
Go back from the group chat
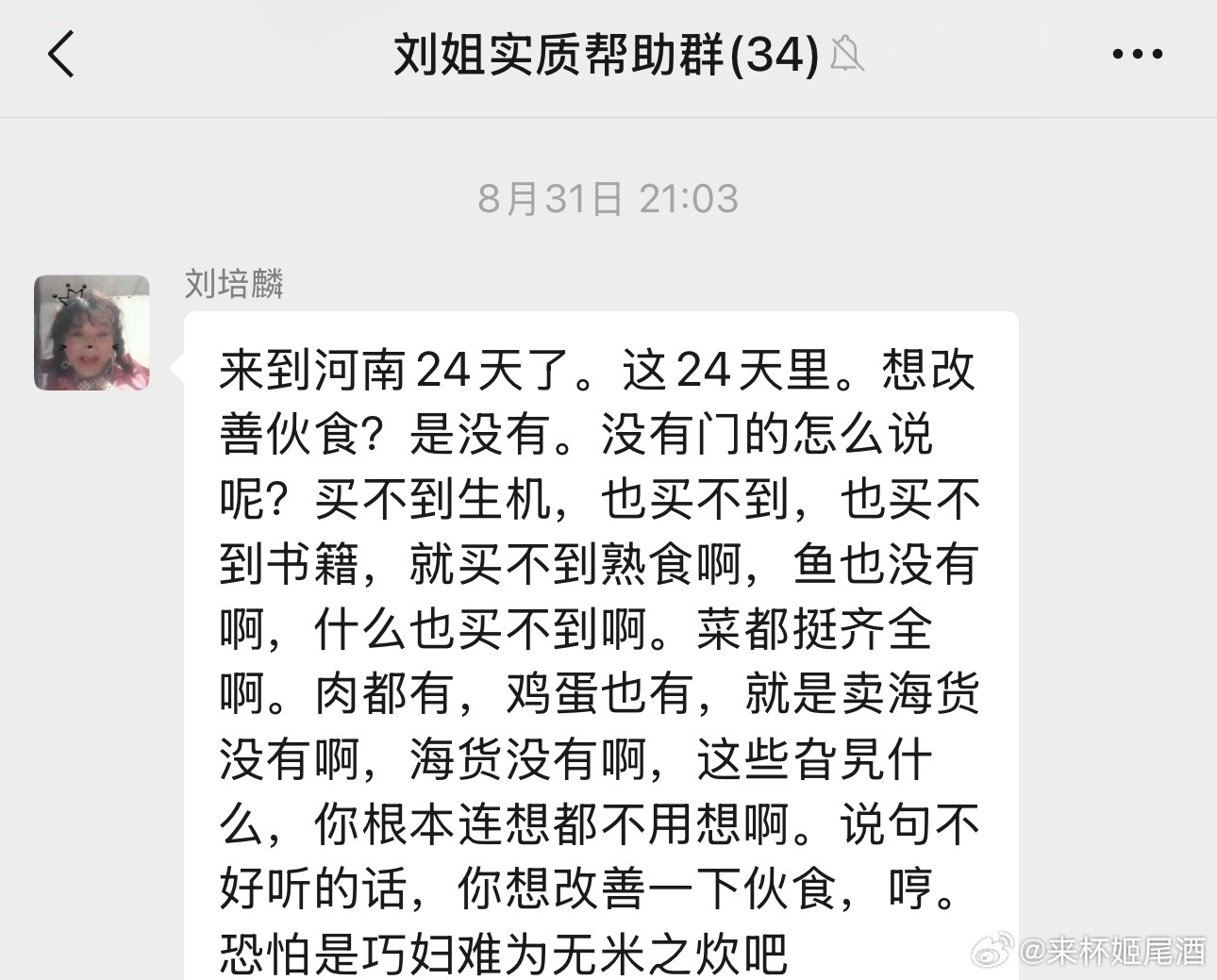tap(60, 54)
